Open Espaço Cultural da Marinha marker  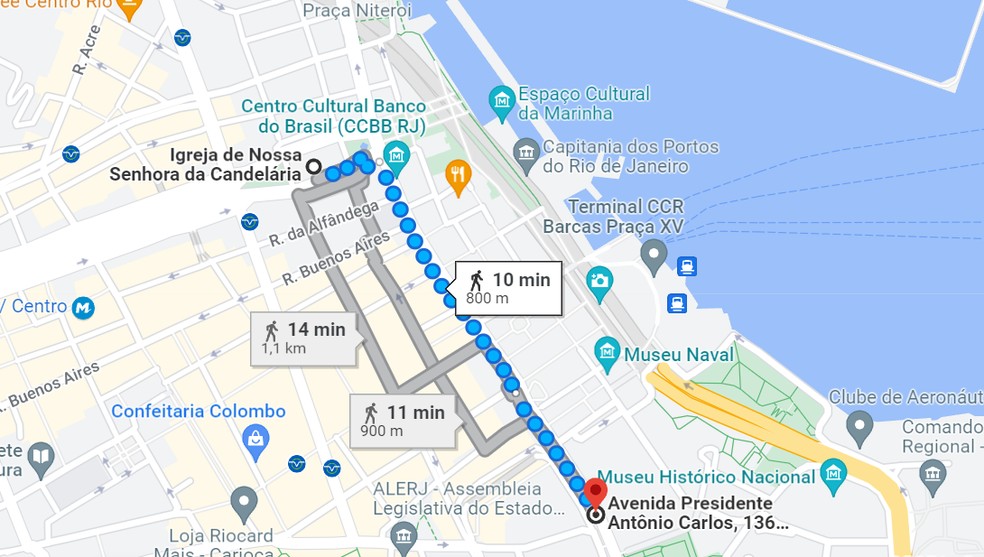pos(502,100)
